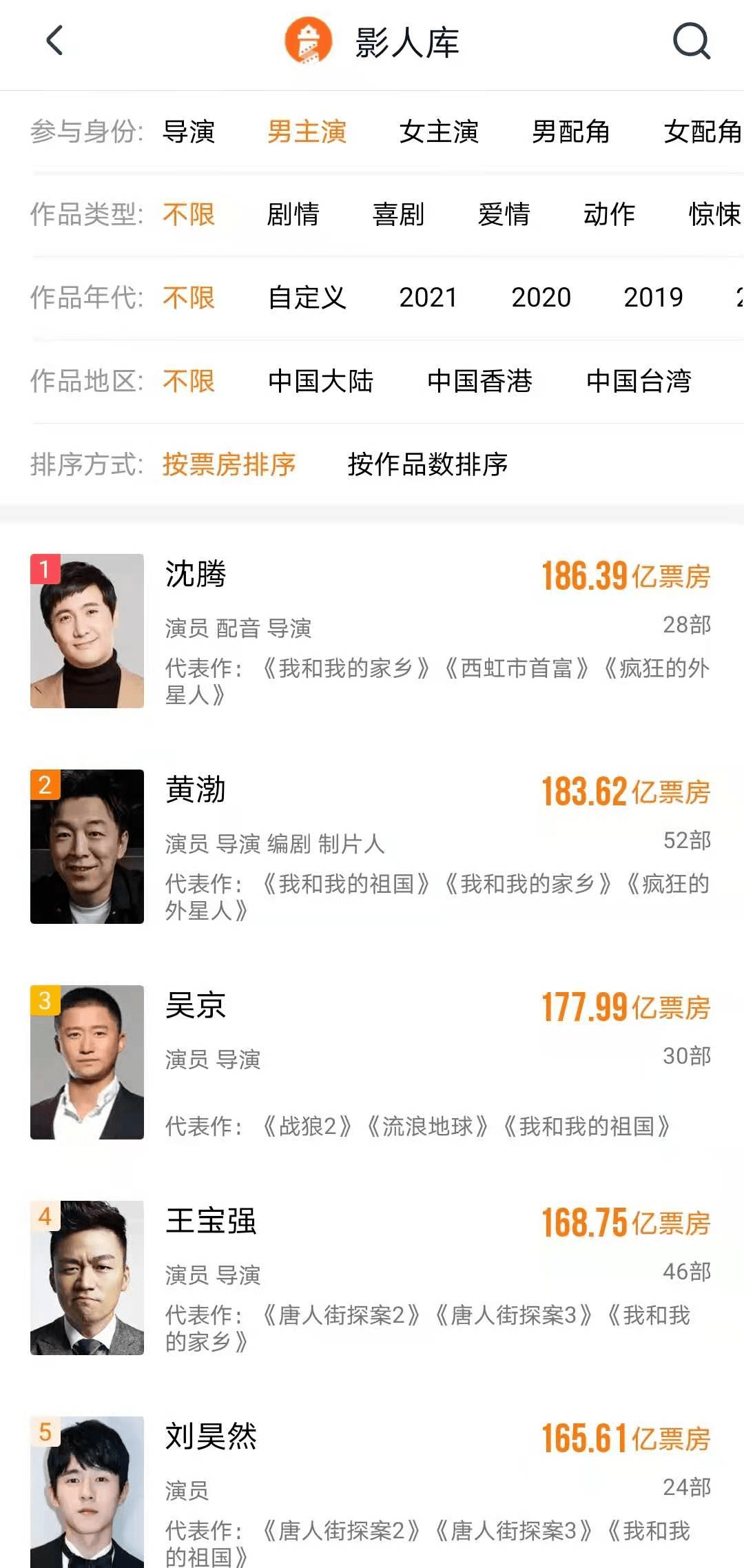Choose 中国台湾 region filter
This screenshot has width=744, height=1568.
(x=639, y=381)
